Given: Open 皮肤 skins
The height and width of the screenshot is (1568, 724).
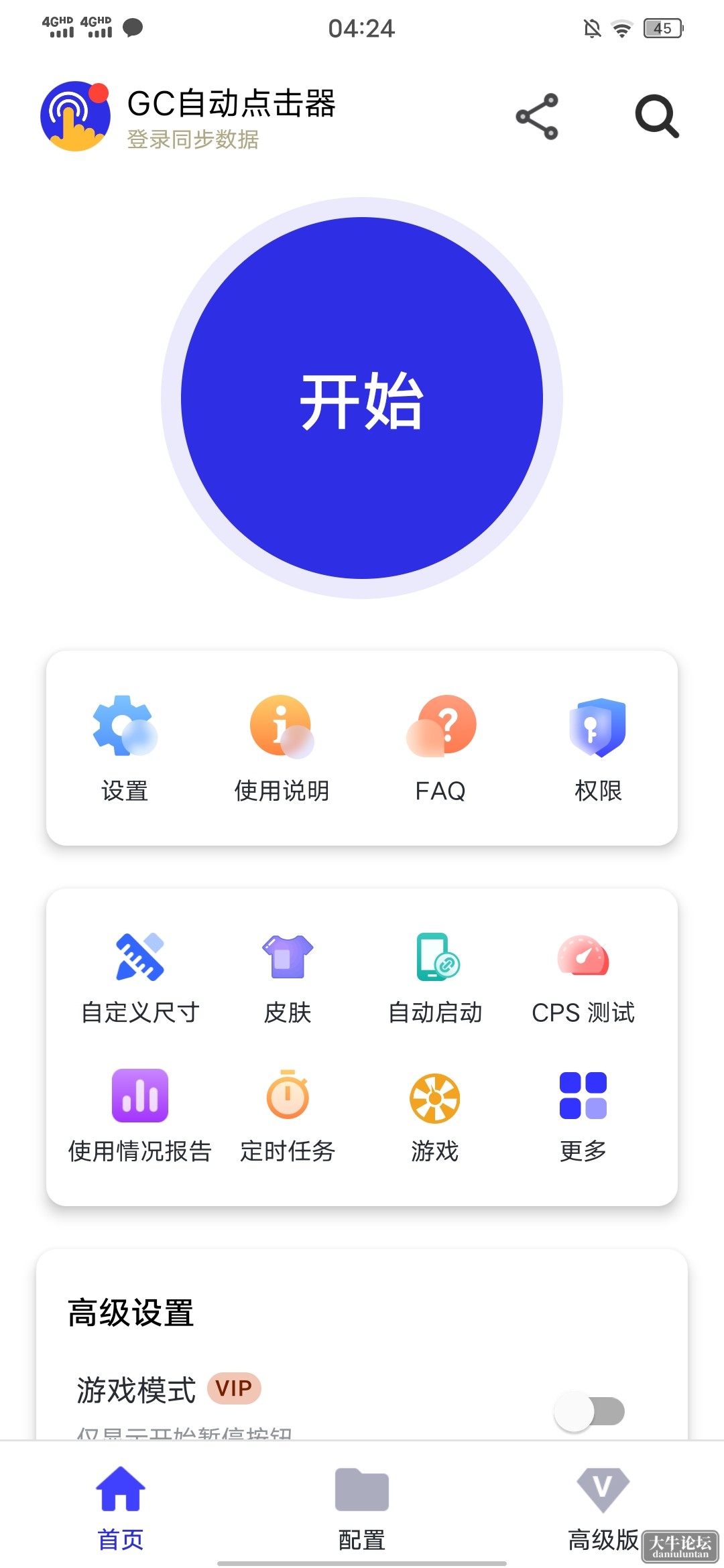Looking at the screenshot, I should (288, 978).
